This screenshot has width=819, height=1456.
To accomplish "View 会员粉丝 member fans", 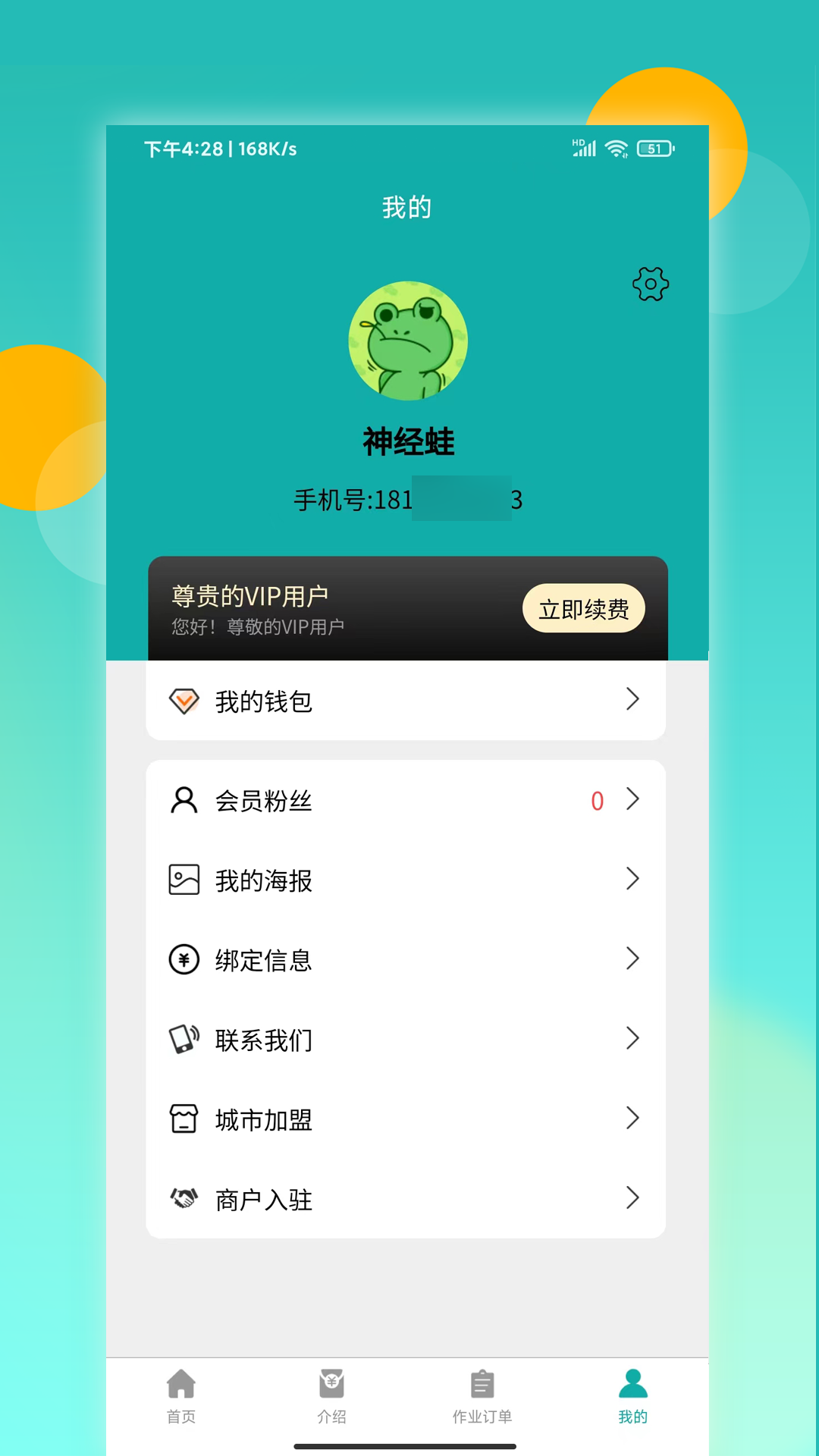I will coord(406,801).
